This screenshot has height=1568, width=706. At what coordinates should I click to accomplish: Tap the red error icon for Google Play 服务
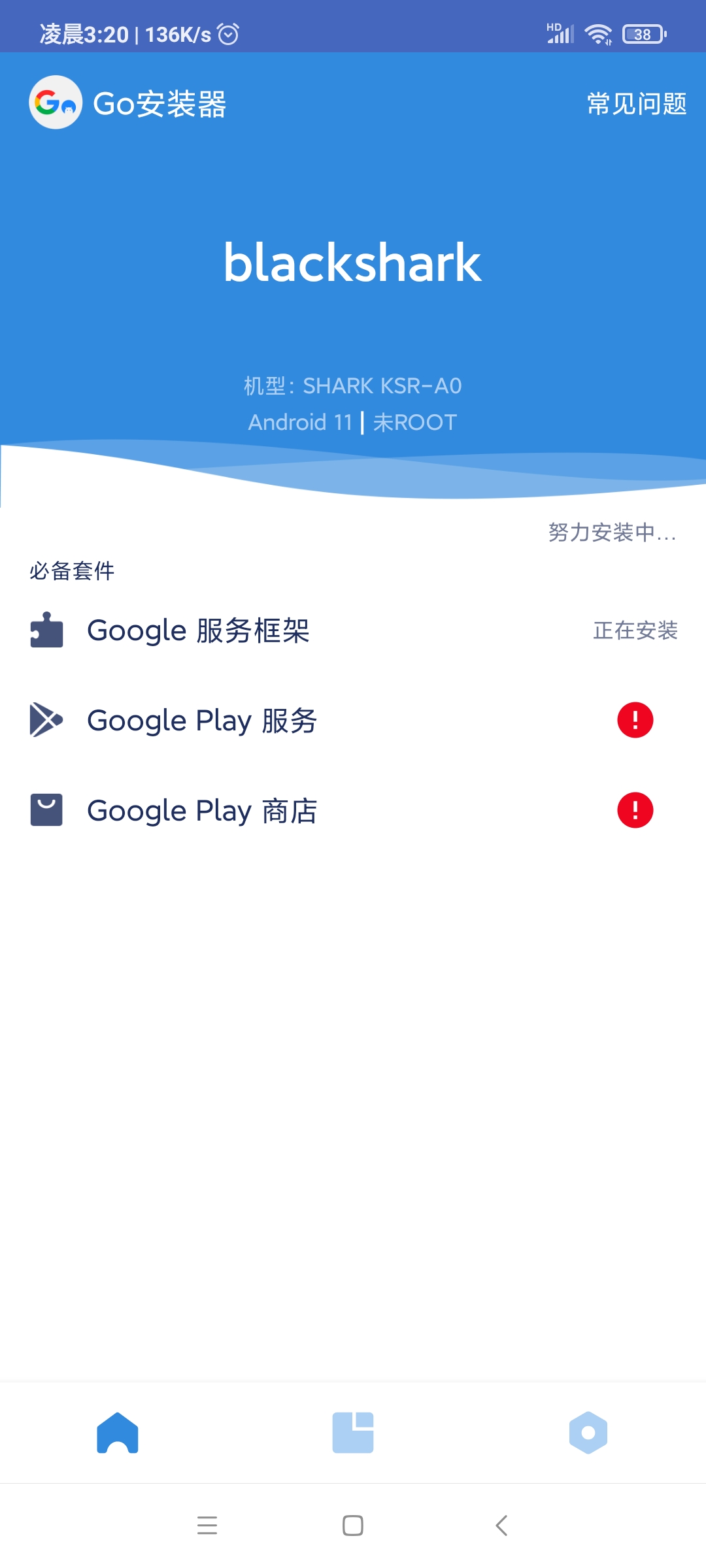pos(635,720)
